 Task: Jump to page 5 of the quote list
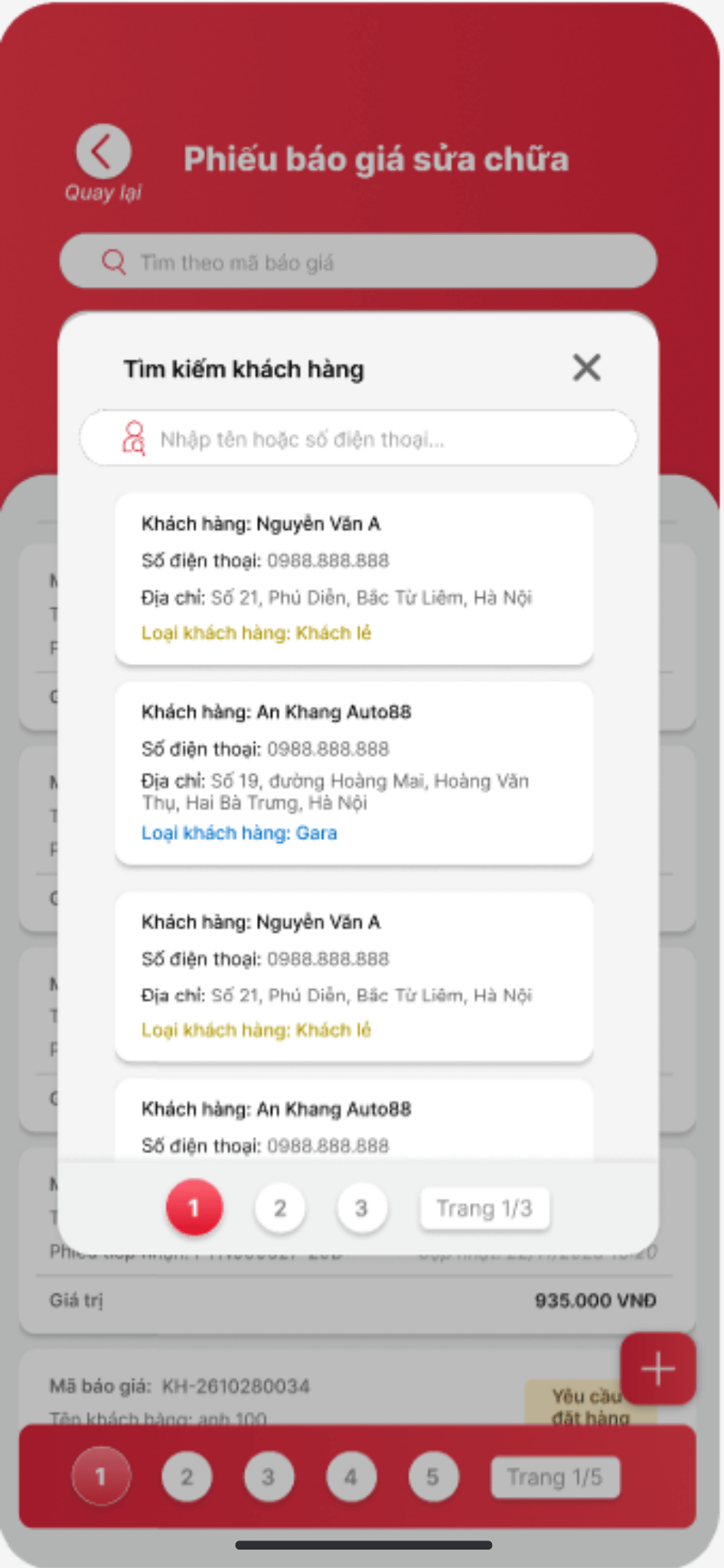pyautogui.click(x=432, y=1476)
